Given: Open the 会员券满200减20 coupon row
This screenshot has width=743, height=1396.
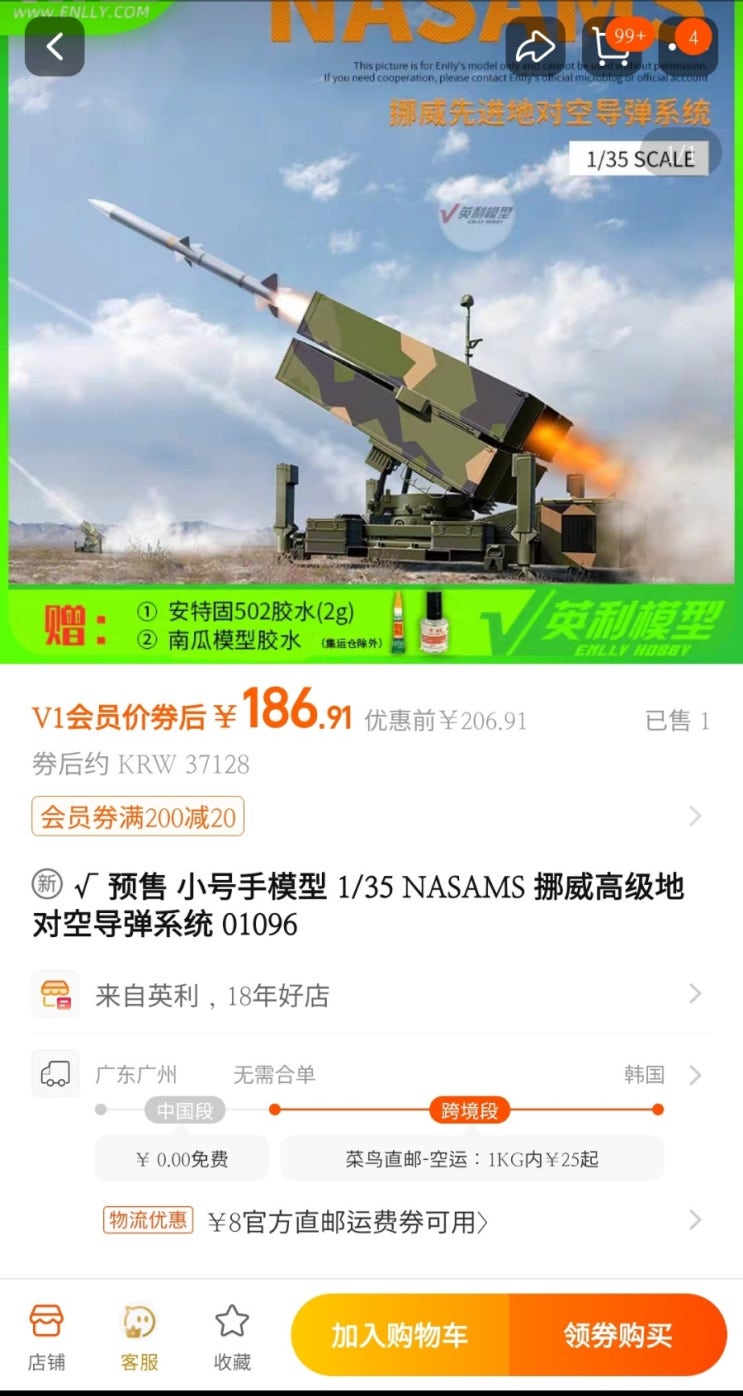Looking at the screenshot, I should pyautogui.click(x=371, y=817).
